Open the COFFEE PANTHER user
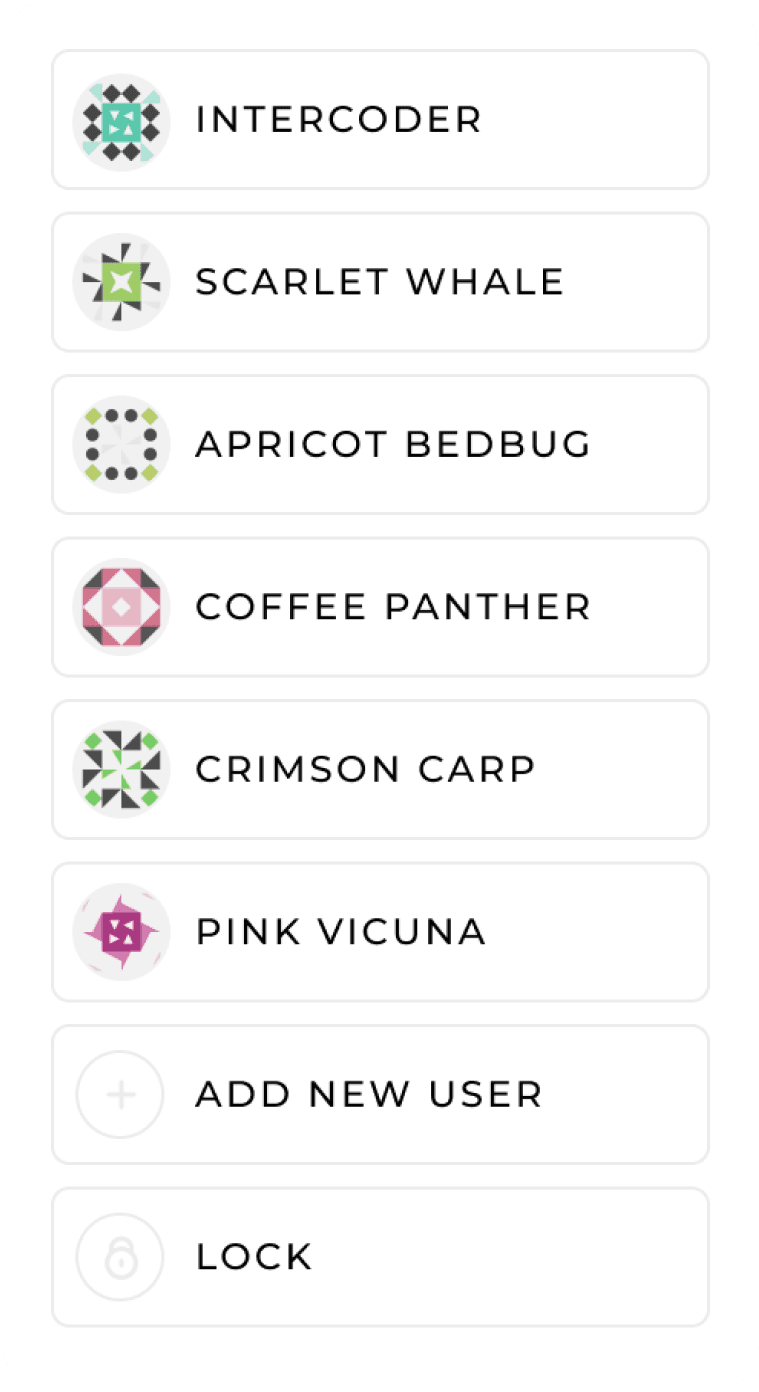The image size is (759, 1392). tap(380, 607)
